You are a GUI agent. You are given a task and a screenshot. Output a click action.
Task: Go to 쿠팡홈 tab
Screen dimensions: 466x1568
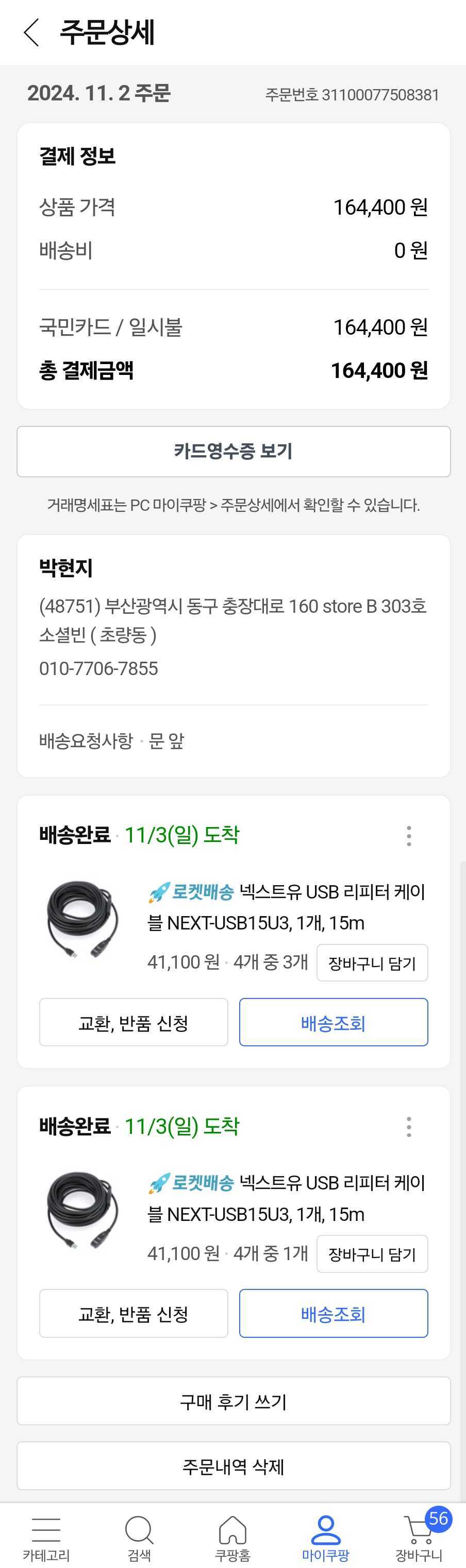click(232, 1538)
